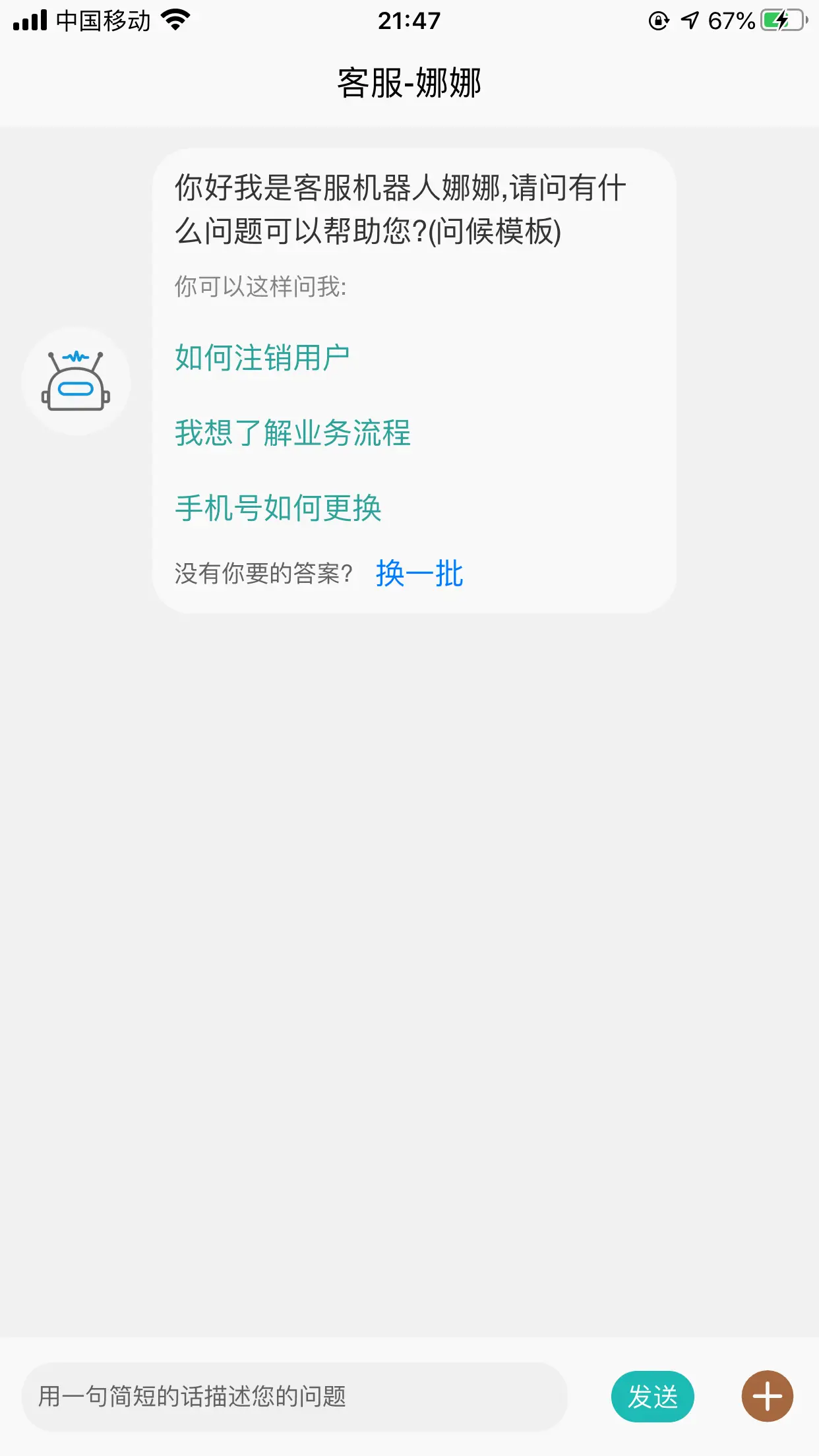Select the suggested question 如何注销用户
This screenshot has height=1456, width=819.
pos(262,358)
